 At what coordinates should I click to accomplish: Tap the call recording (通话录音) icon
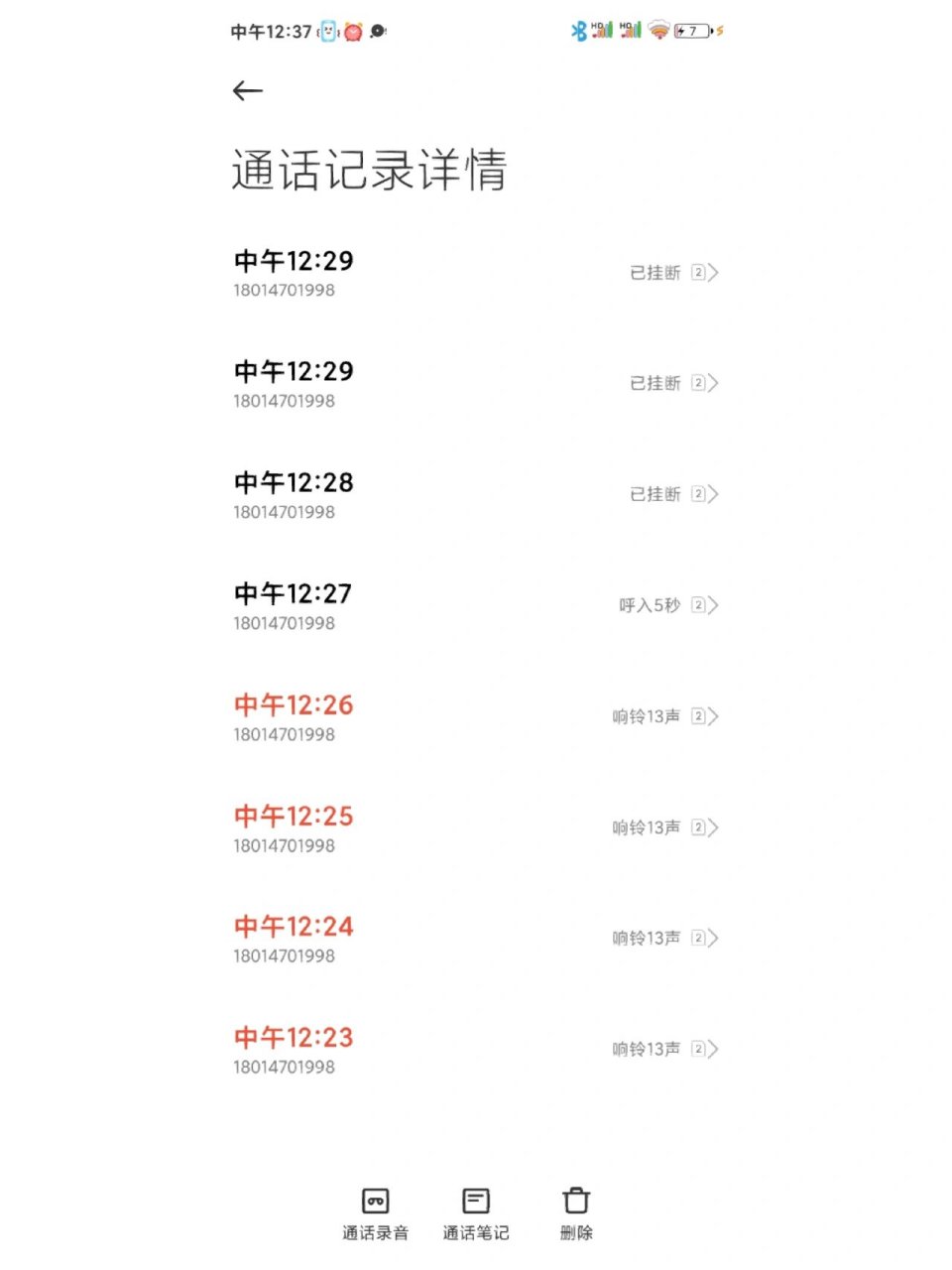[374, 1201]
